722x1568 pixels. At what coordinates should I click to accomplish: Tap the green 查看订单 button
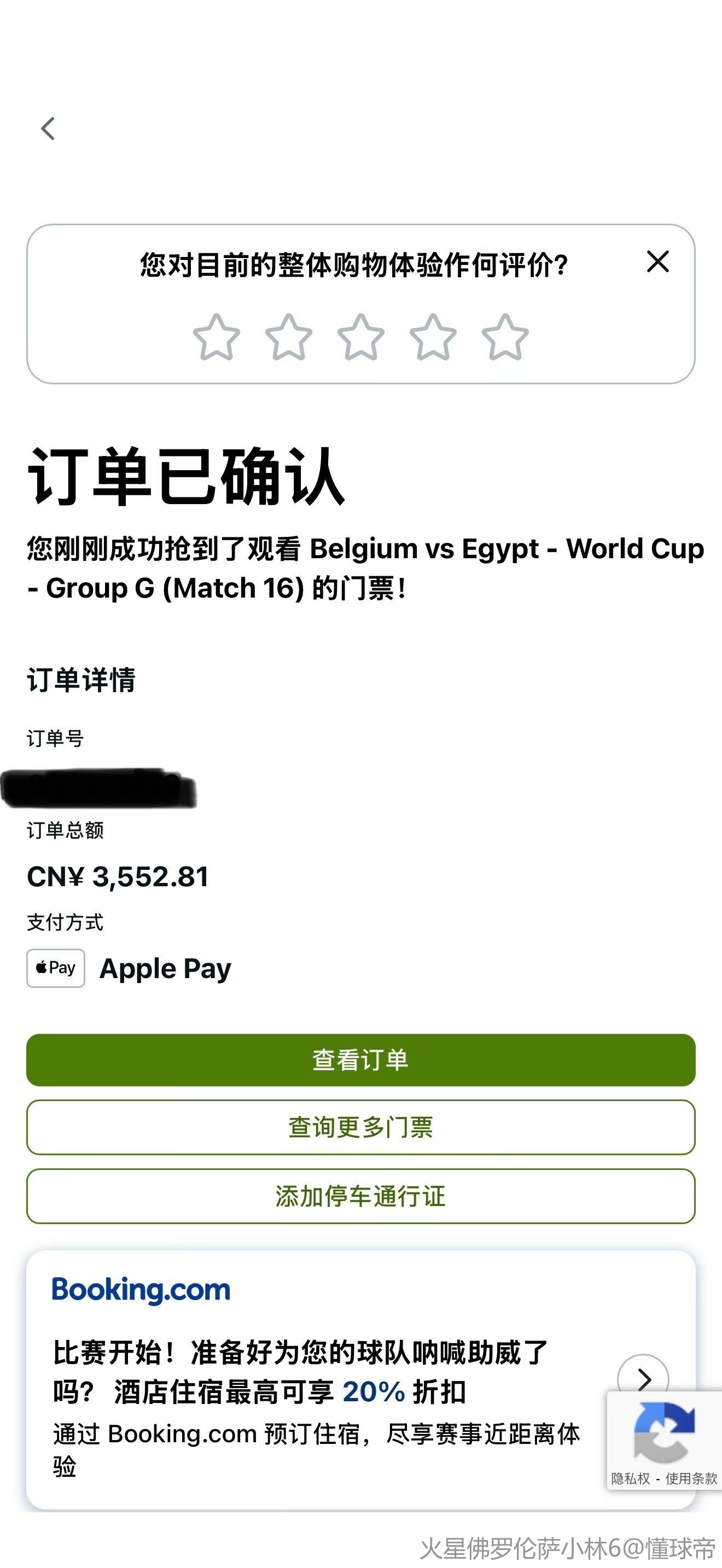360,1060
